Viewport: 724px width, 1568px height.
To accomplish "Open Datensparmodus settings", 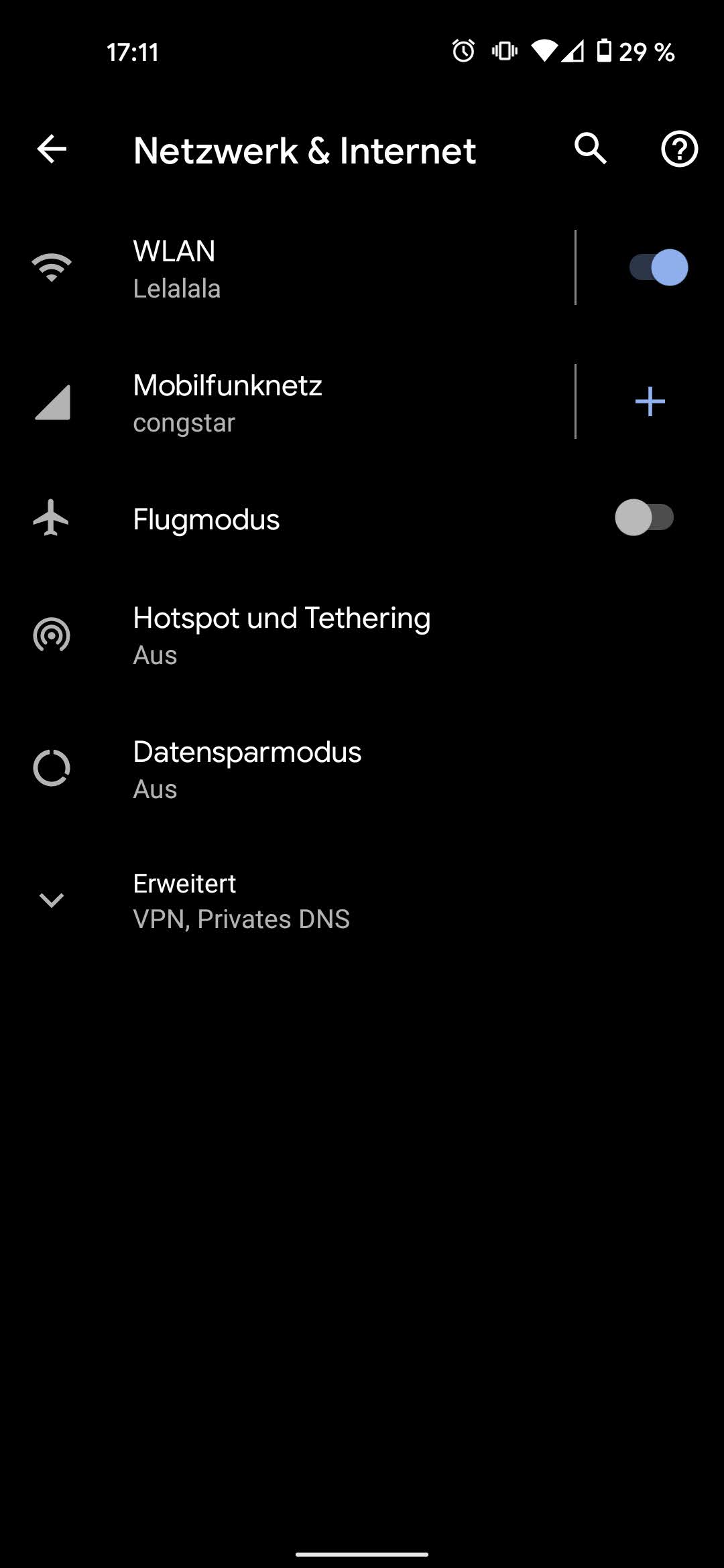I will pyautogui.click(x=247, y=769).
